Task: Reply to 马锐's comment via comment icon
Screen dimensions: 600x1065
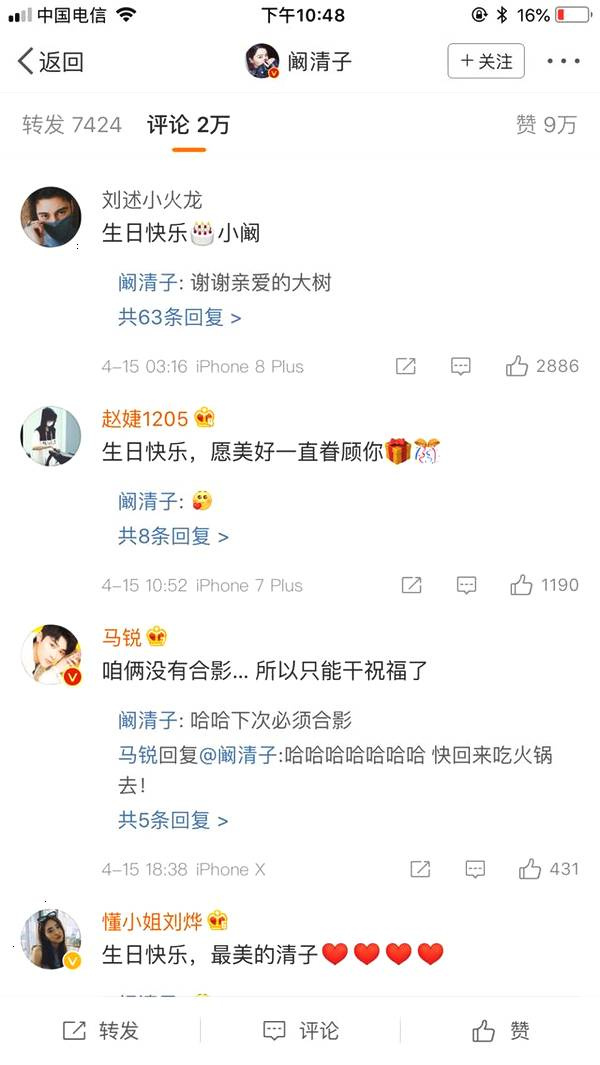Action: [474, 869]
